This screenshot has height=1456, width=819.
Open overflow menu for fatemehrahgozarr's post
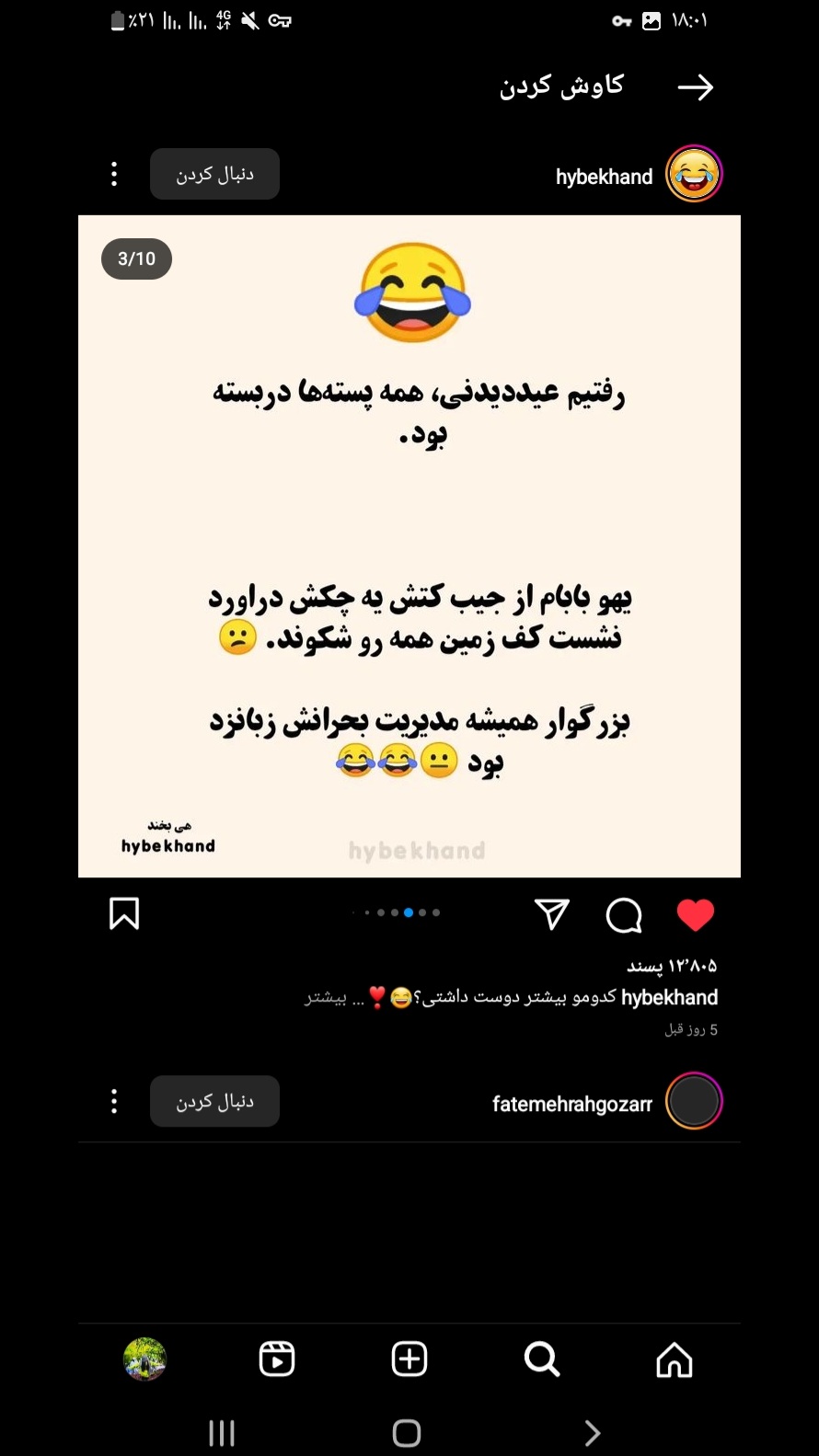(114, 1101)
